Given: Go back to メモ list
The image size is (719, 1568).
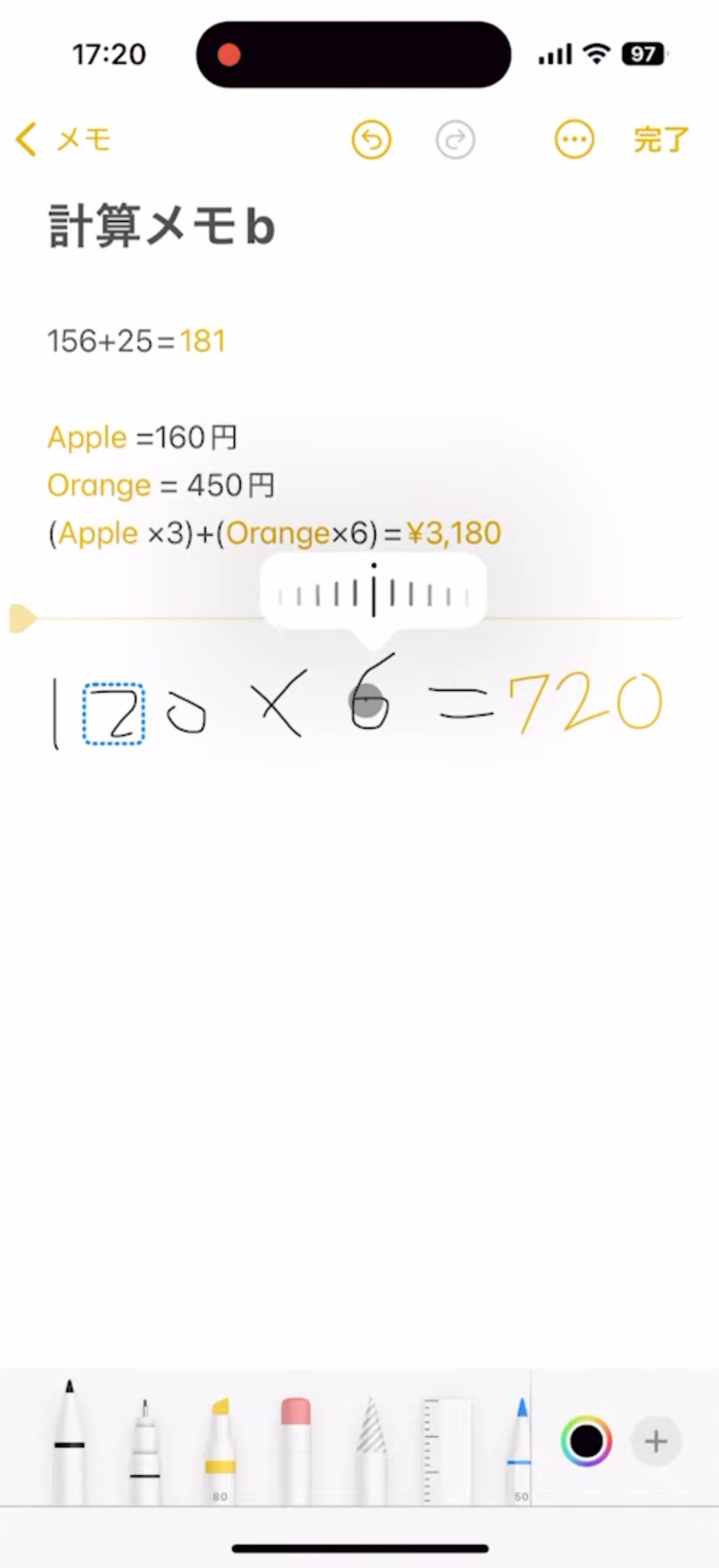Looking at the screenshot, I should (64, 139).
